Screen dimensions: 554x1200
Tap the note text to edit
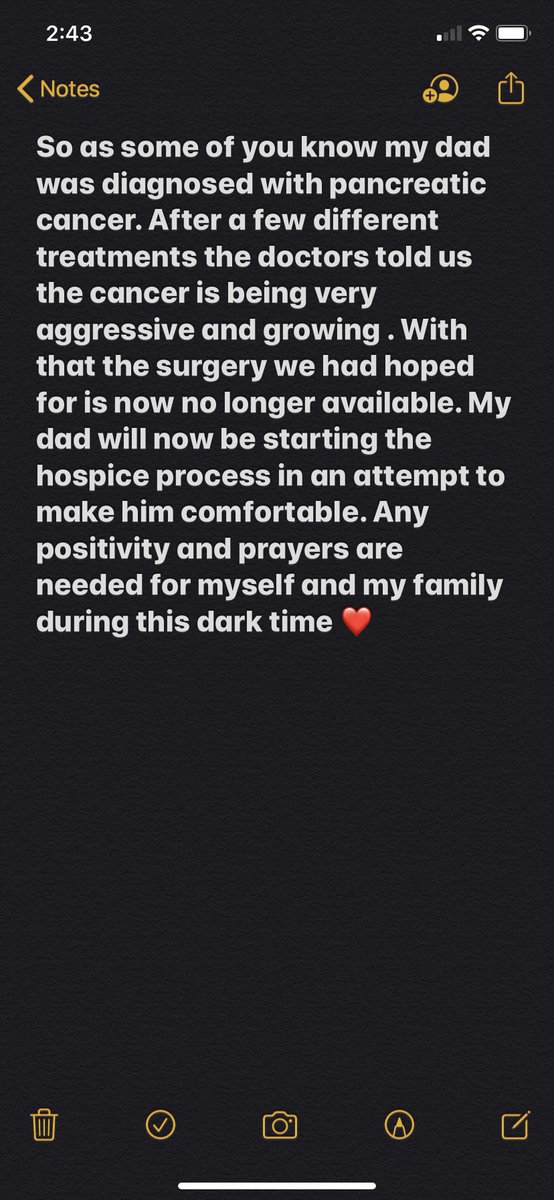pos(270,385)
